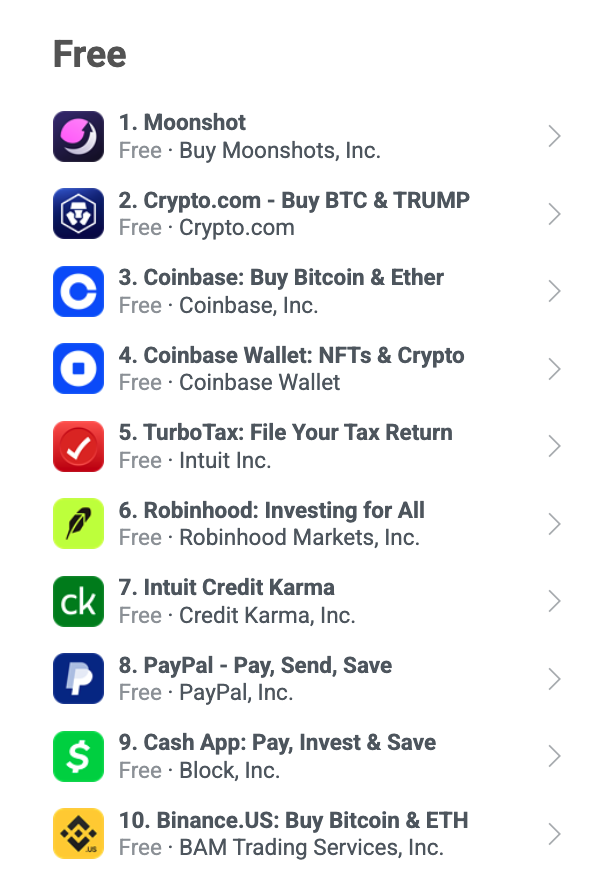Select Coinbase Wallet: NFTs & Crypto
The width and height of the screenshot is (605, 878).
click(x=300, y=369)
